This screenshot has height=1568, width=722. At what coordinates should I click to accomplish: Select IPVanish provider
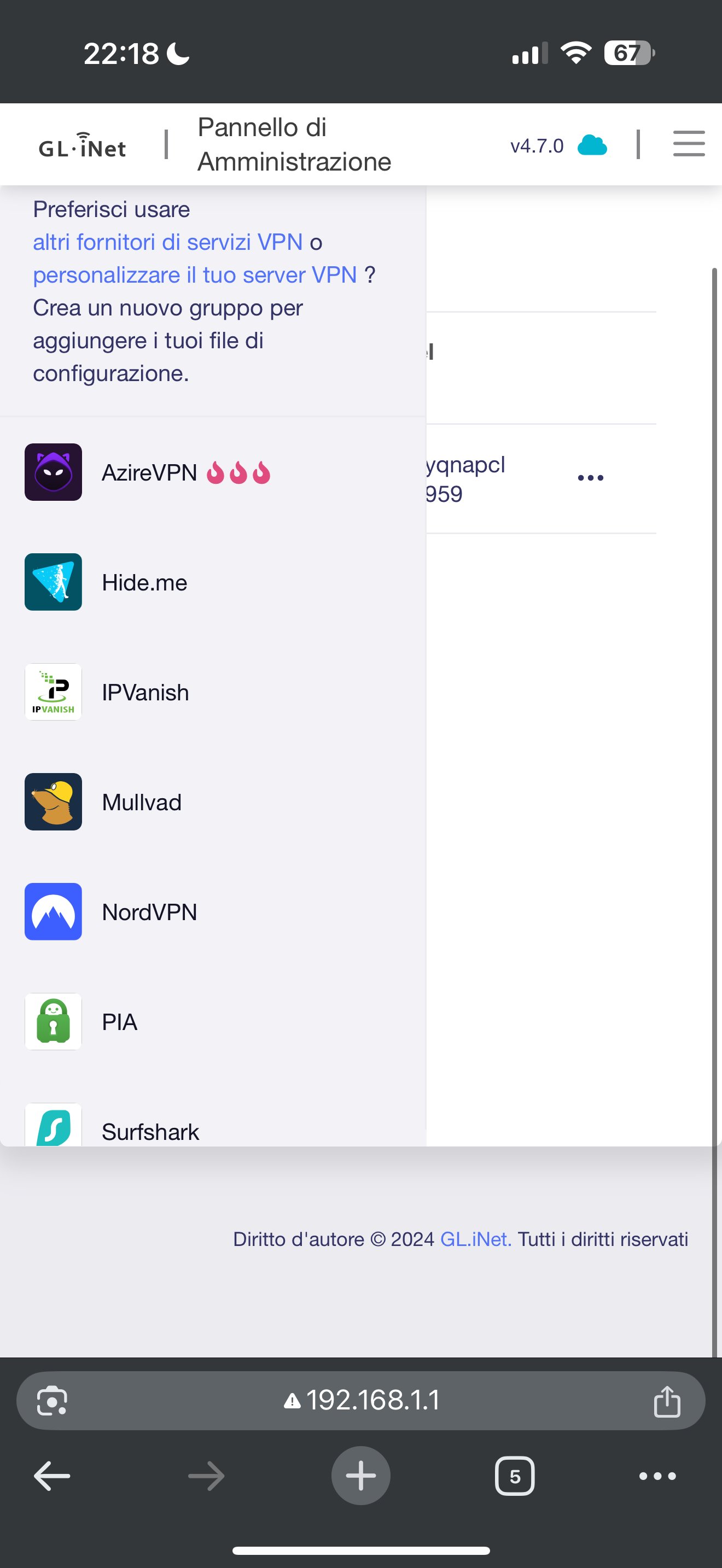[145, 693]
